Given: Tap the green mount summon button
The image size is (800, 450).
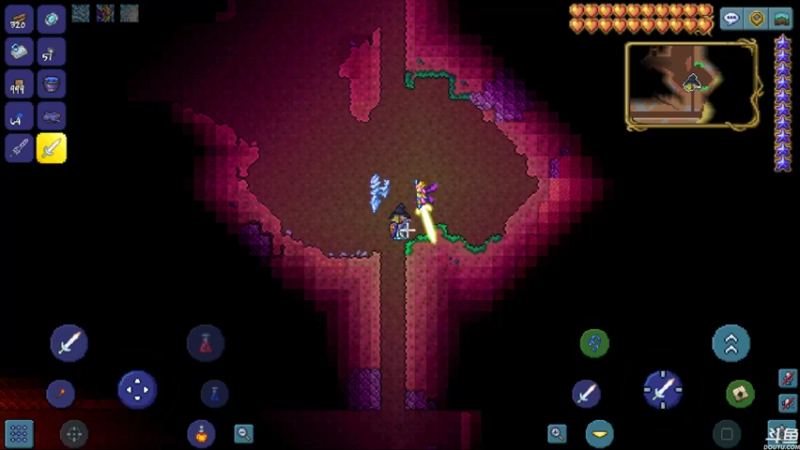Looking at the screenshot, I should tap(740, 393).
